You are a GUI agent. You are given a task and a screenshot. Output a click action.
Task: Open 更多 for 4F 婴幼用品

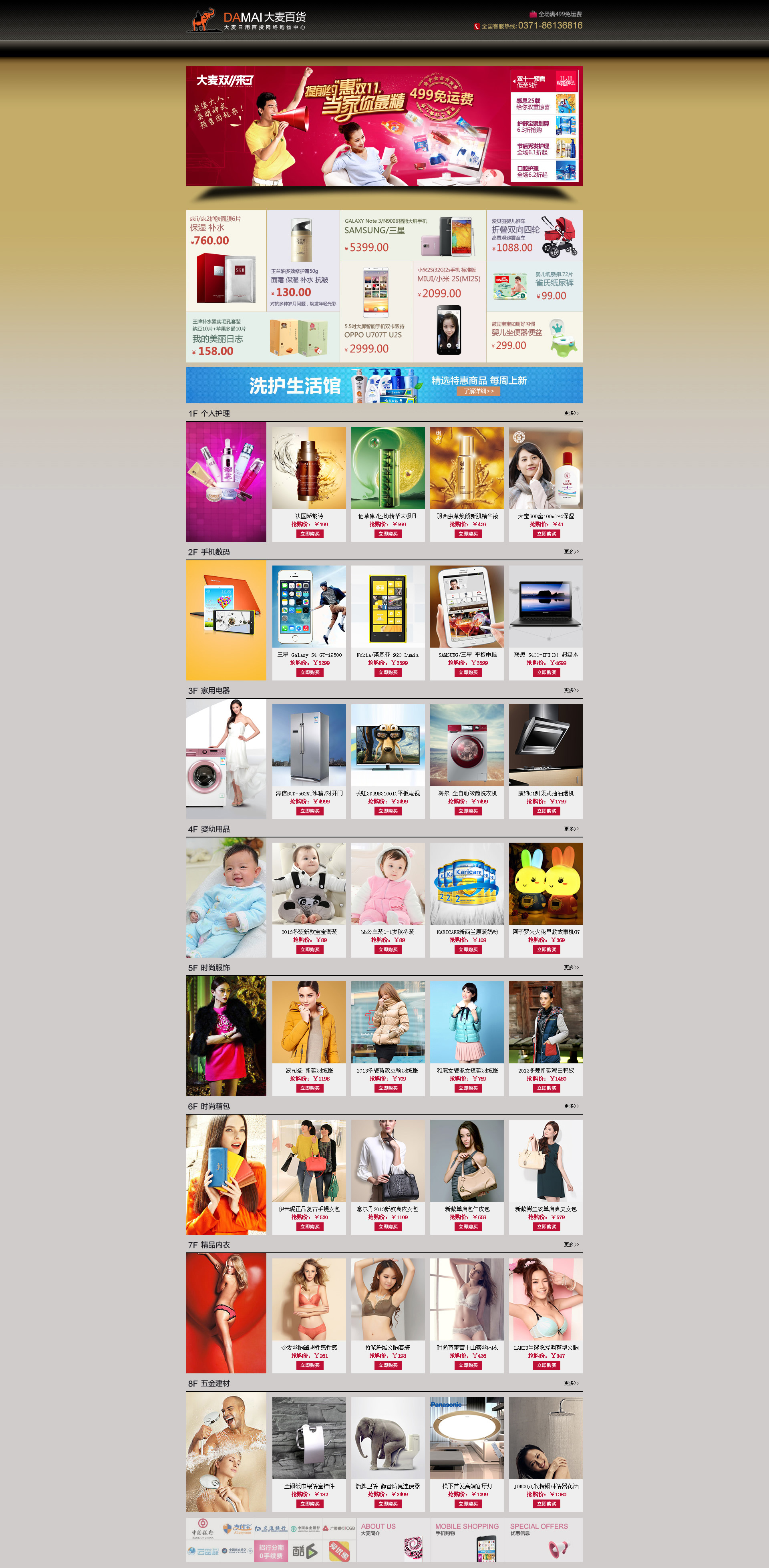pos(570,829)
